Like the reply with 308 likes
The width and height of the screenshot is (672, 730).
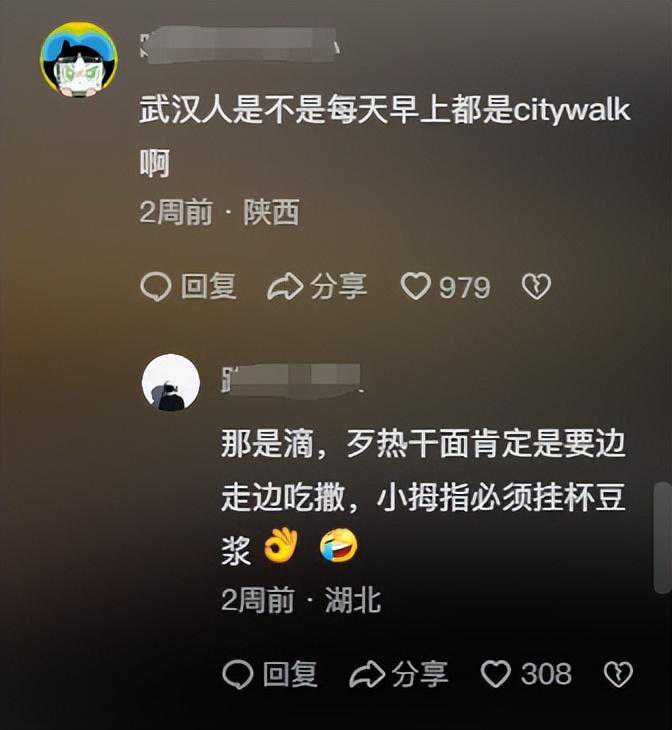coord(497,674)
